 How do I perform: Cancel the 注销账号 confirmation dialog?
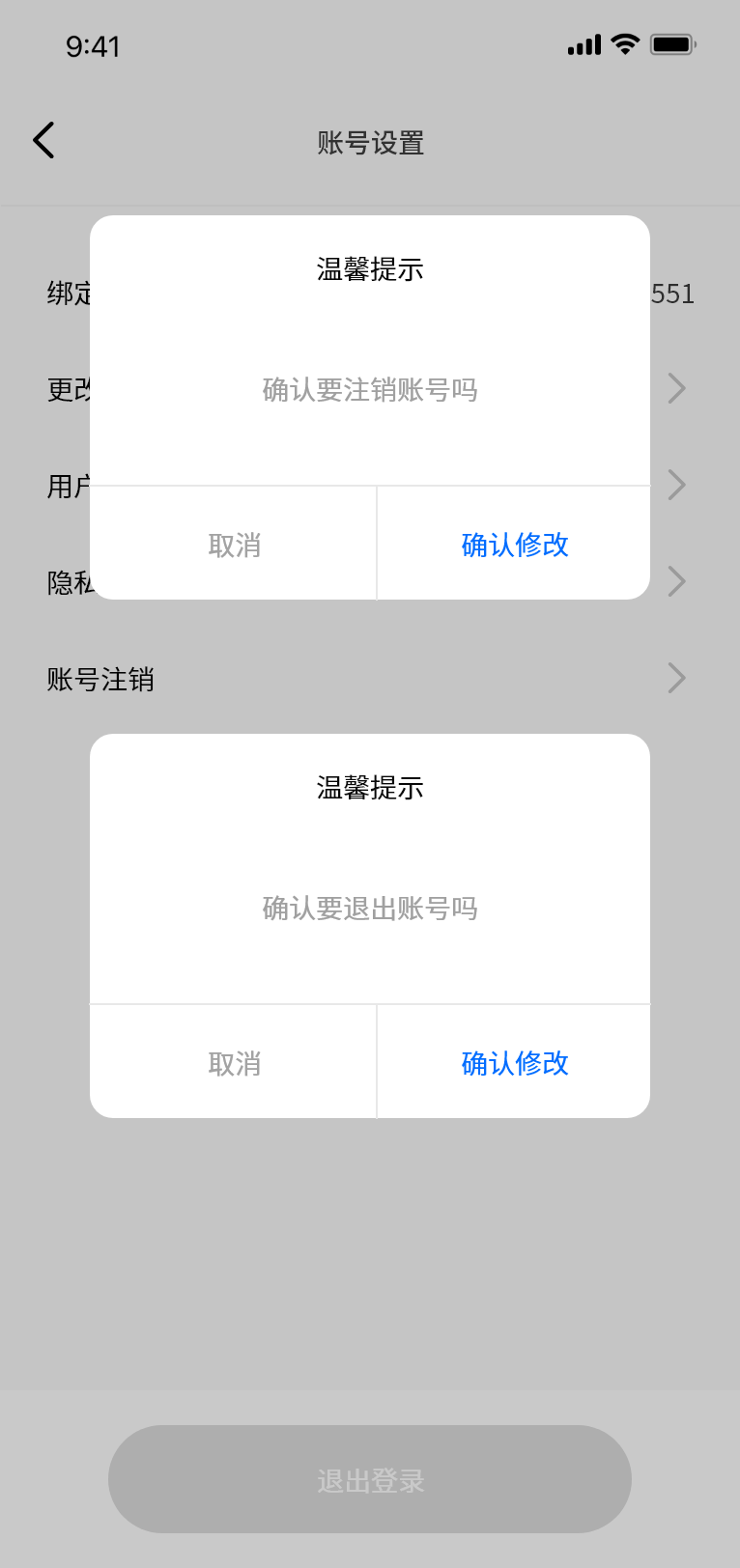[x=234, y=545]
